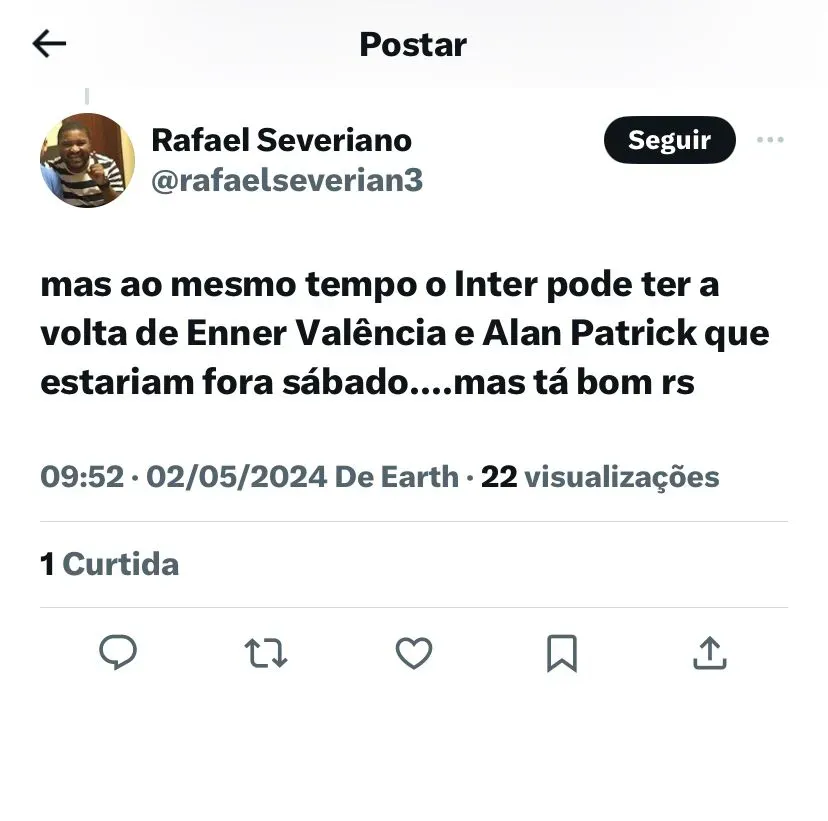Bookmark this post
Viewport: 828px width, 821px height.
pyautogui.click(x=561, y=654)
